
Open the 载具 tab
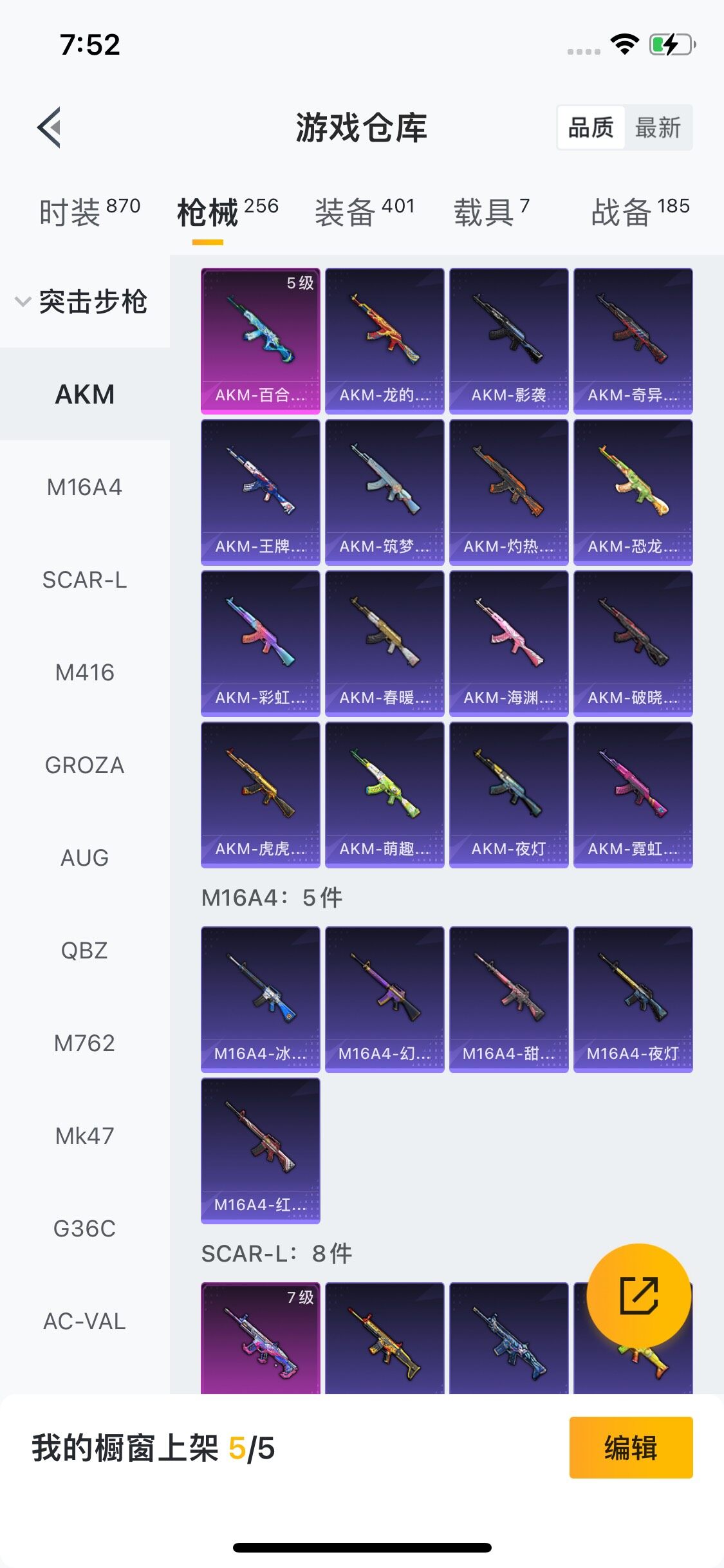[x=491, y=212]
